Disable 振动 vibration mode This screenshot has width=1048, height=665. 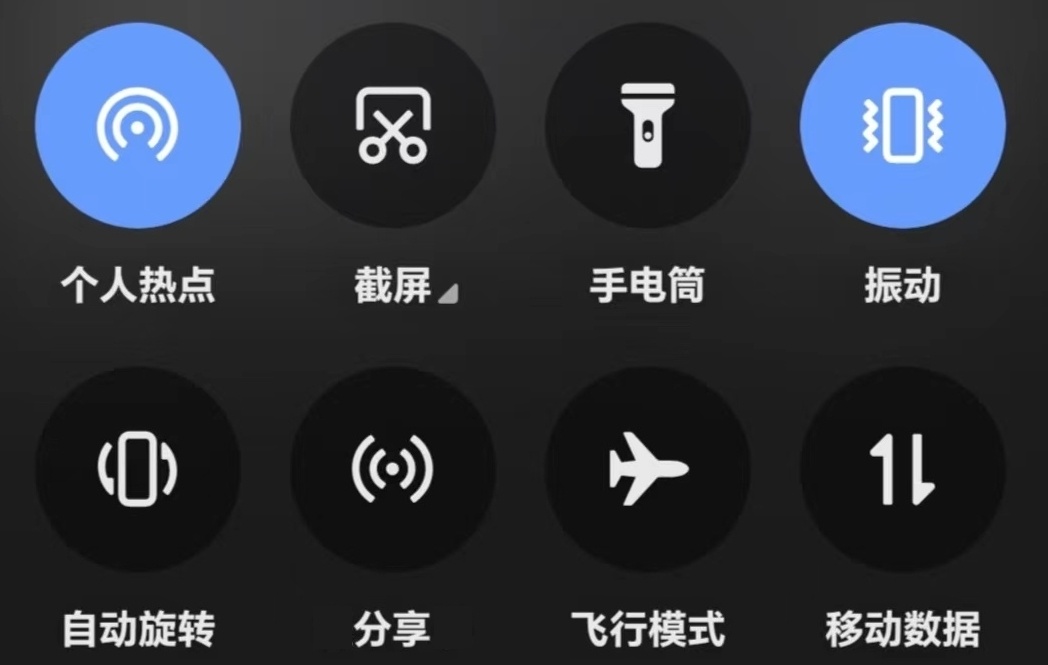(903, 124)
